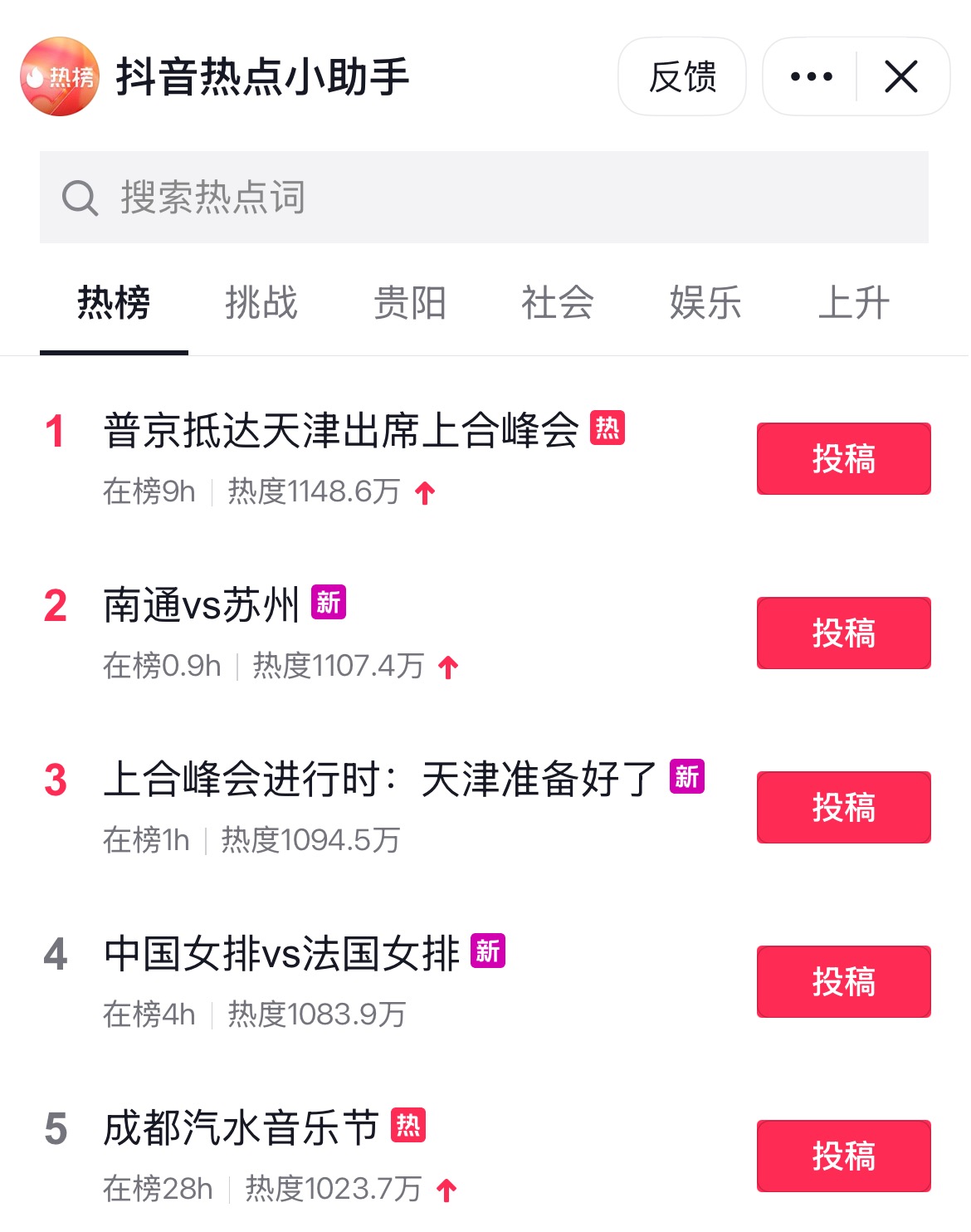Open the three-dot more options menu
Viewport: 971px width, 1232px height.
tap(811, 77)
